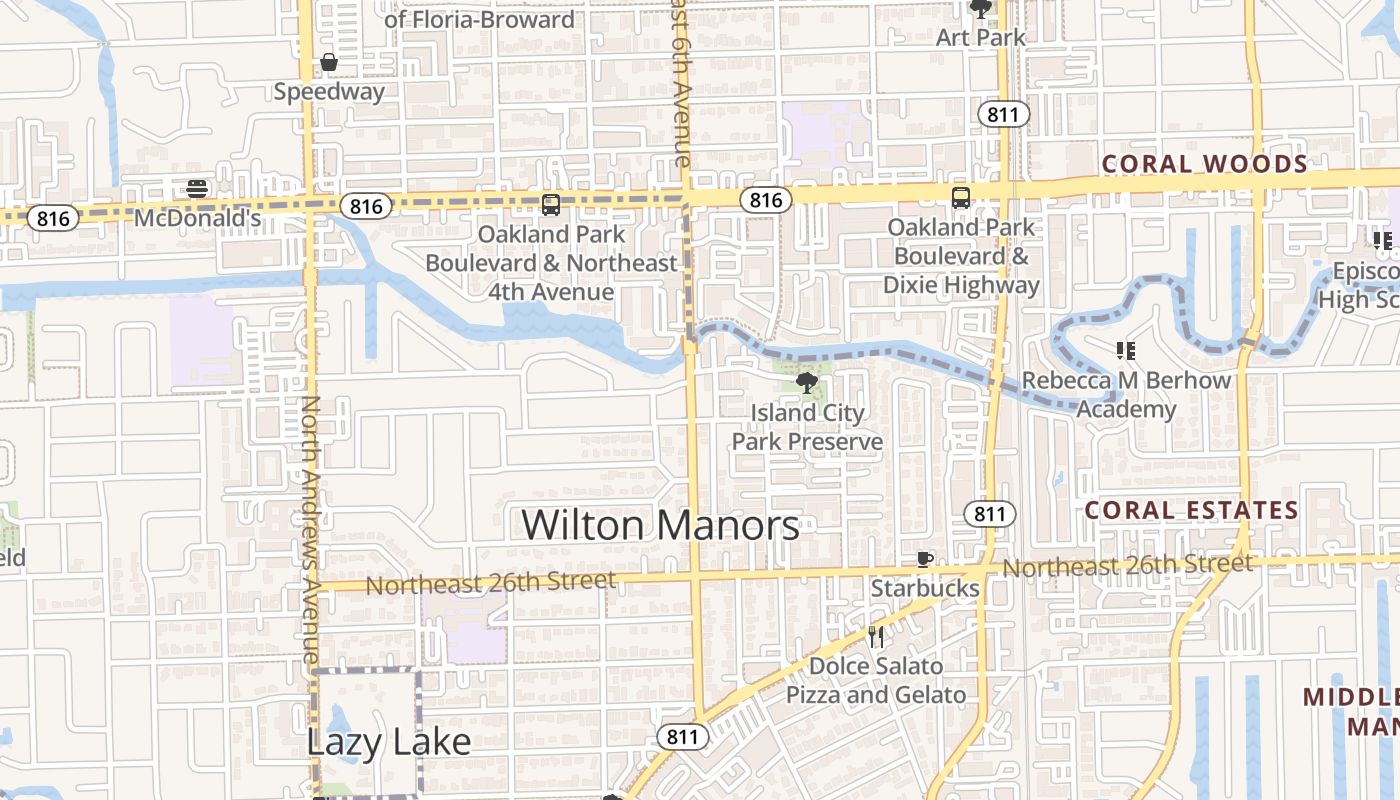Select bus stop at Oakland Park & Northeast 4th Avenue
Screen dimensions: 1400x800
[x=551, y=205]
